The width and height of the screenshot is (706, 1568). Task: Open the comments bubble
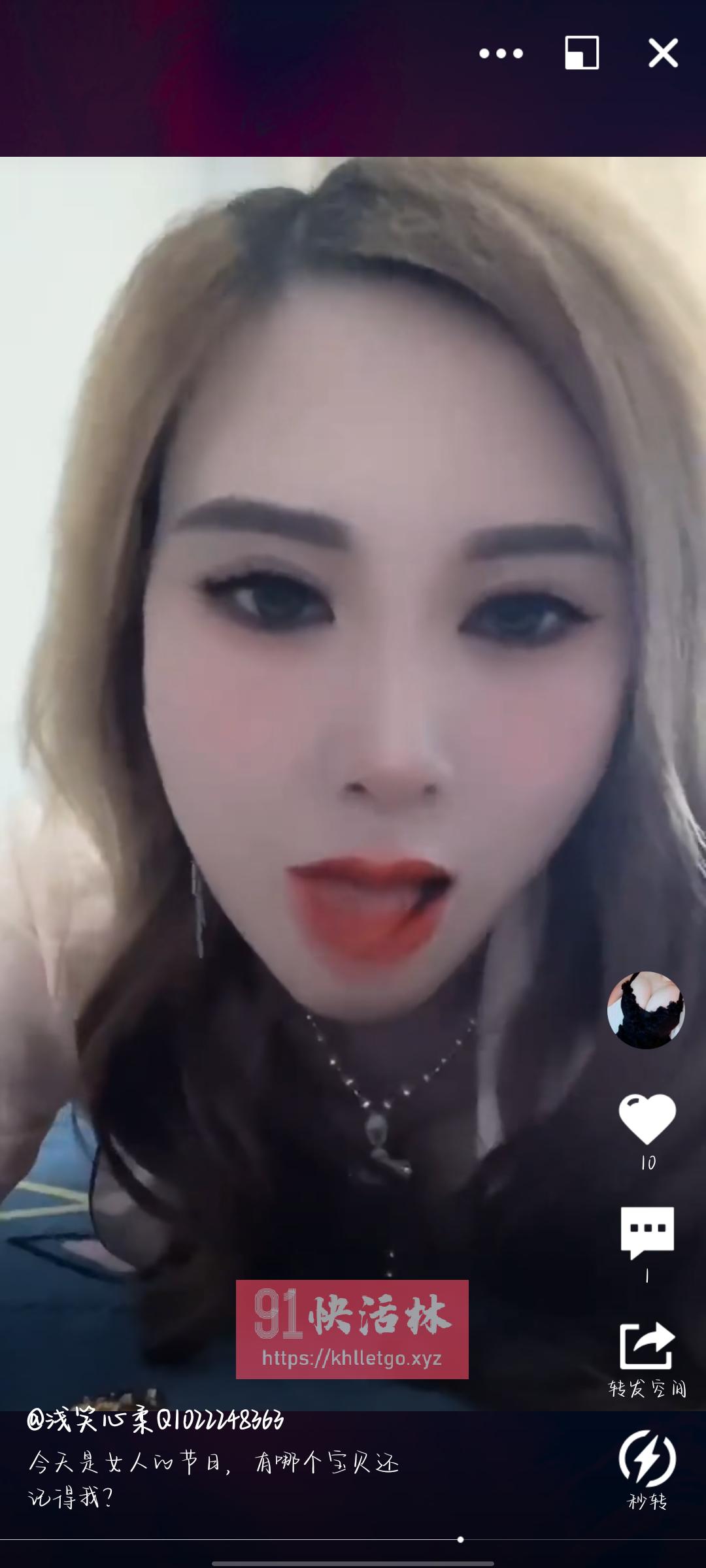coord(647,1232)
